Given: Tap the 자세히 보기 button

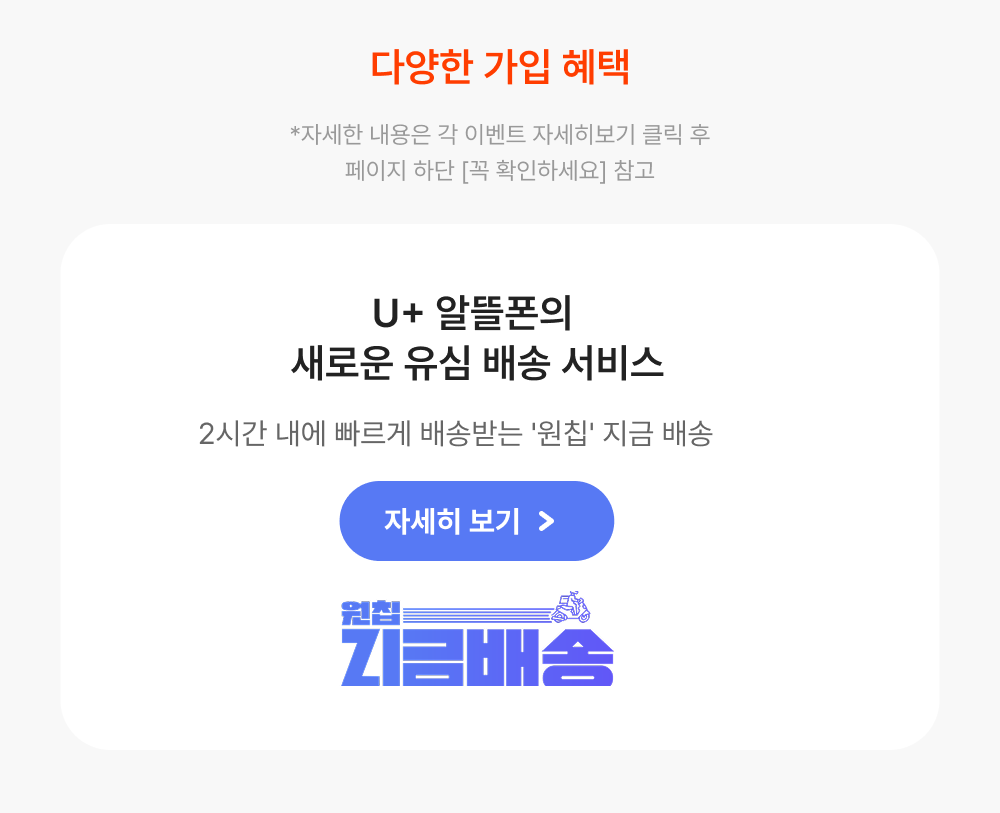Looking at the screenshot, I should (x=476, y=521).
